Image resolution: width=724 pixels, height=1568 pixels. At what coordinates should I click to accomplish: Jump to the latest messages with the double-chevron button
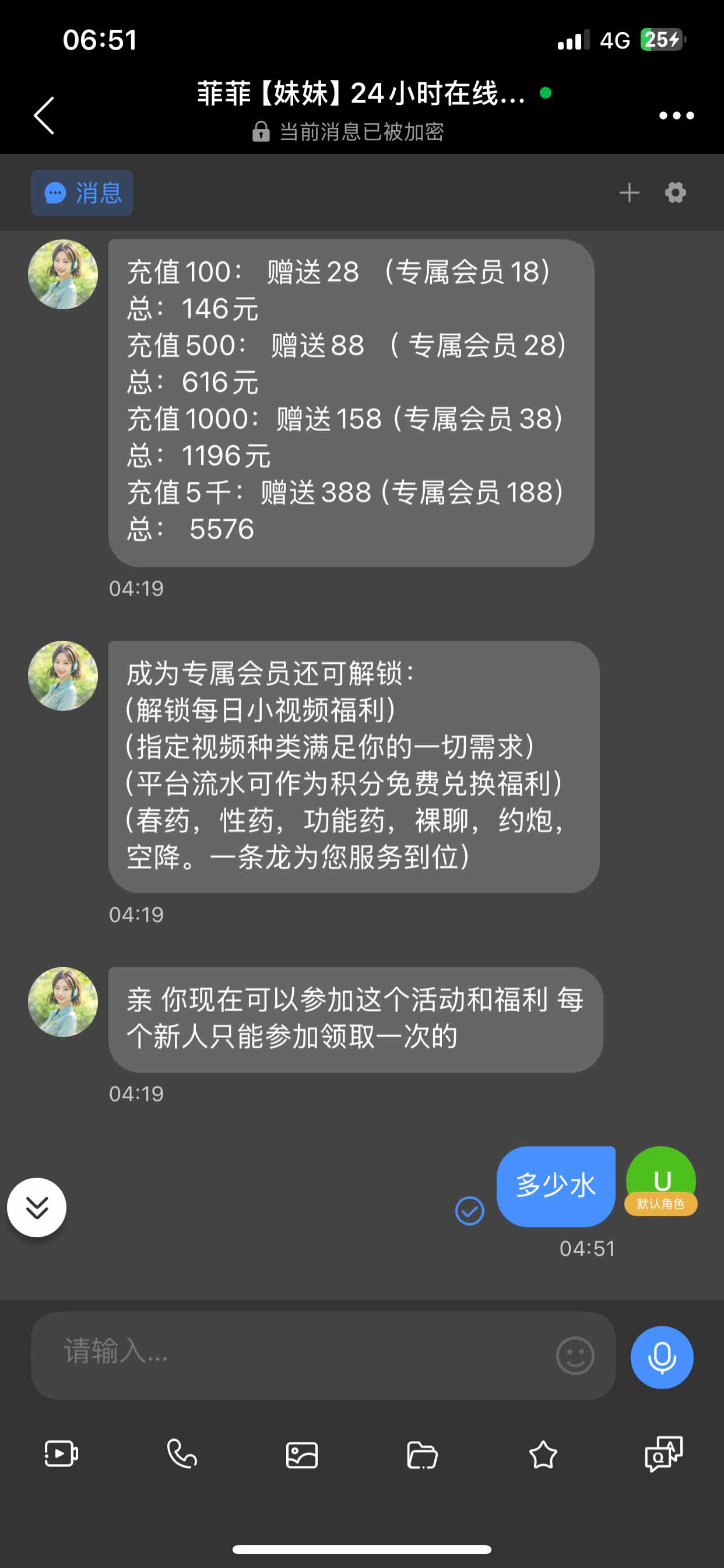(x=37, y=1207)
